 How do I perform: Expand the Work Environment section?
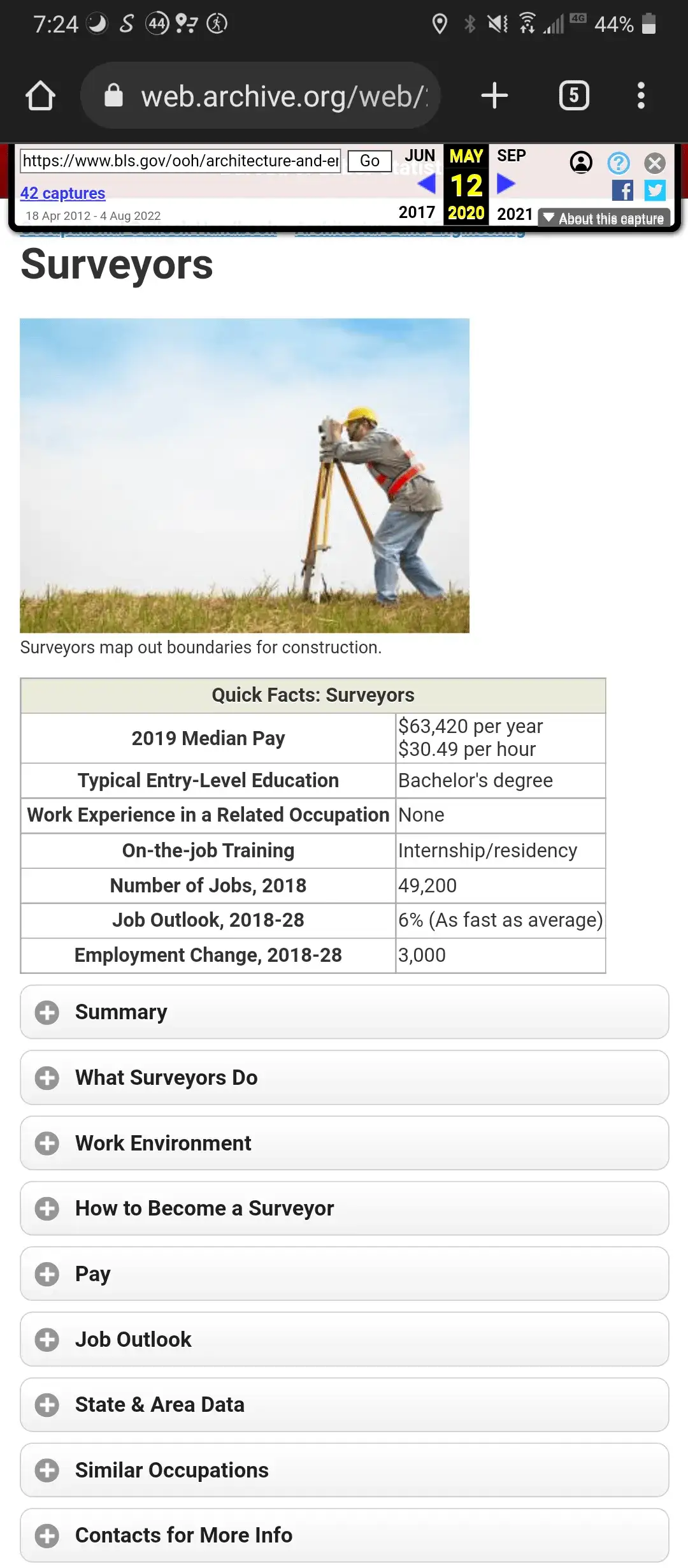345,1143
